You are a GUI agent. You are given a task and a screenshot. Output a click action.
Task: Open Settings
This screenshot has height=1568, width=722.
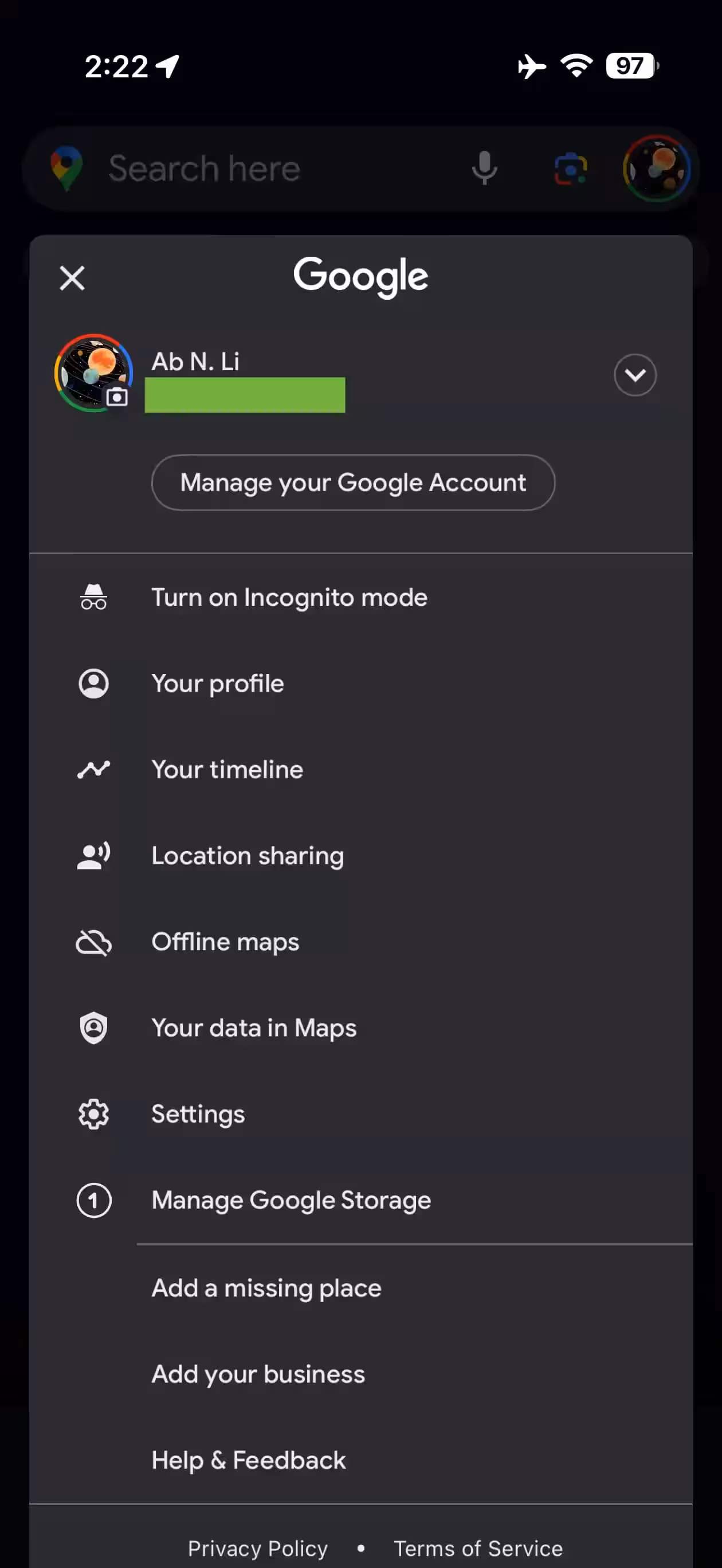(x=198, y=1114)
